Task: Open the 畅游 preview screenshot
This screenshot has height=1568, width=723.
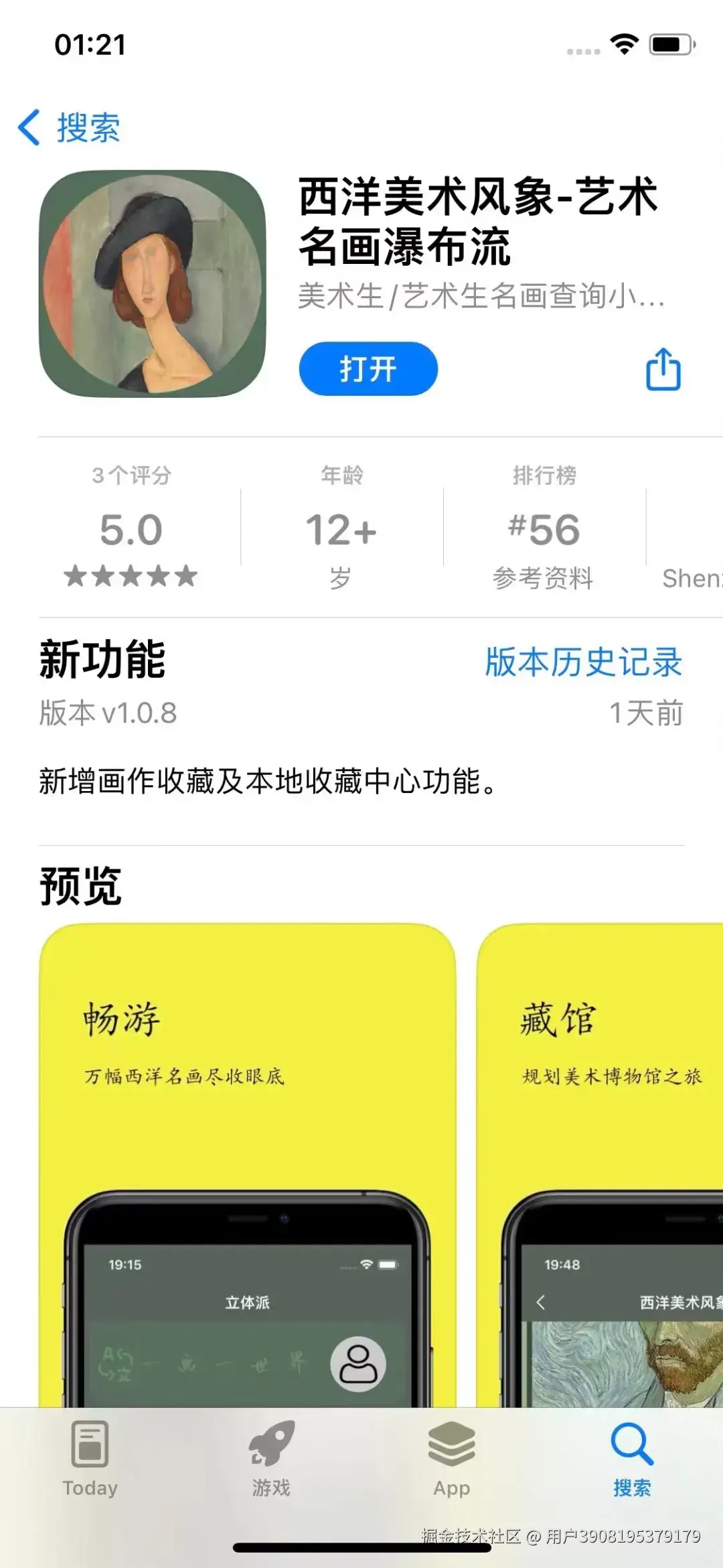Action: pyautogui.click(x=247, y=1165)
